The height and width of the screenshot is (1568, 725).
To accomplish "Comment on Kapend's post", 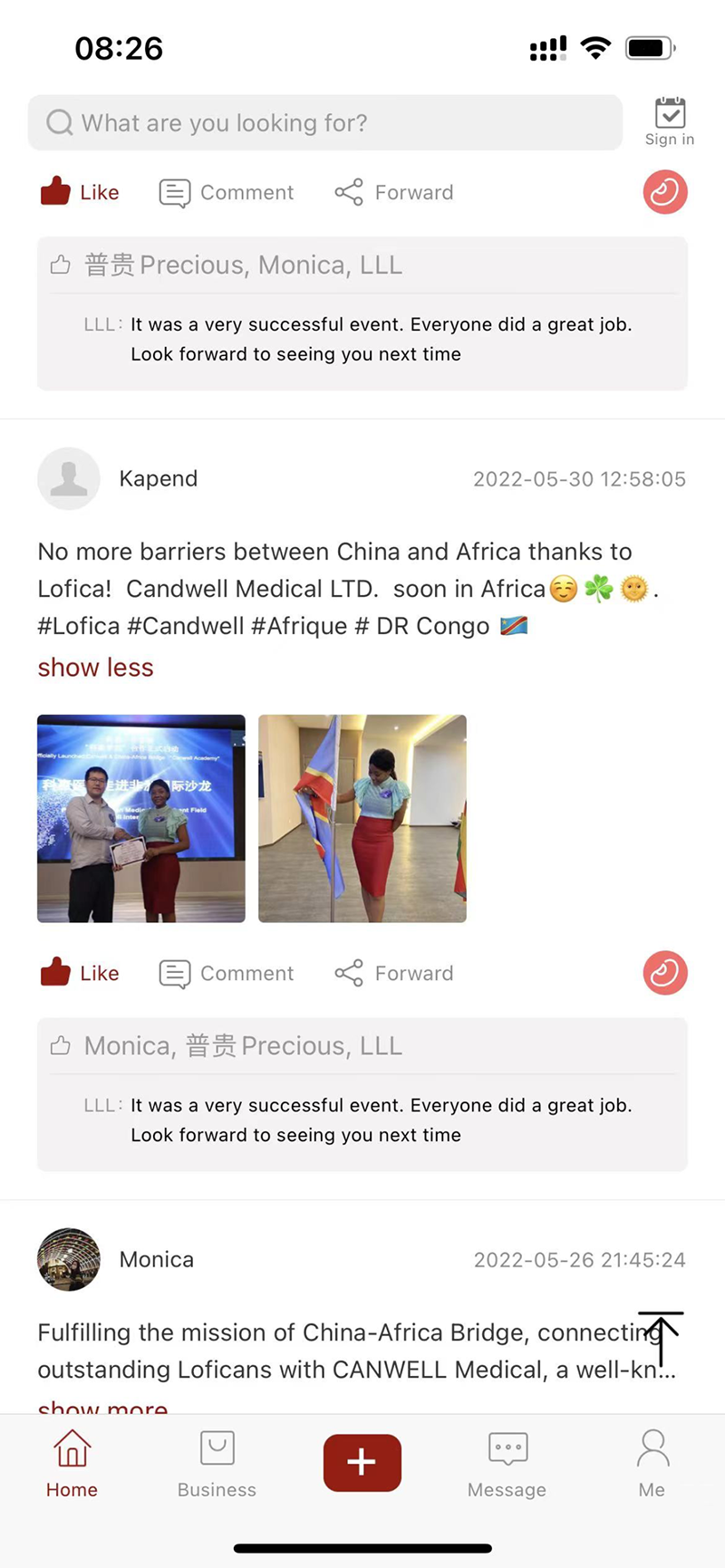I will [227, 973].
